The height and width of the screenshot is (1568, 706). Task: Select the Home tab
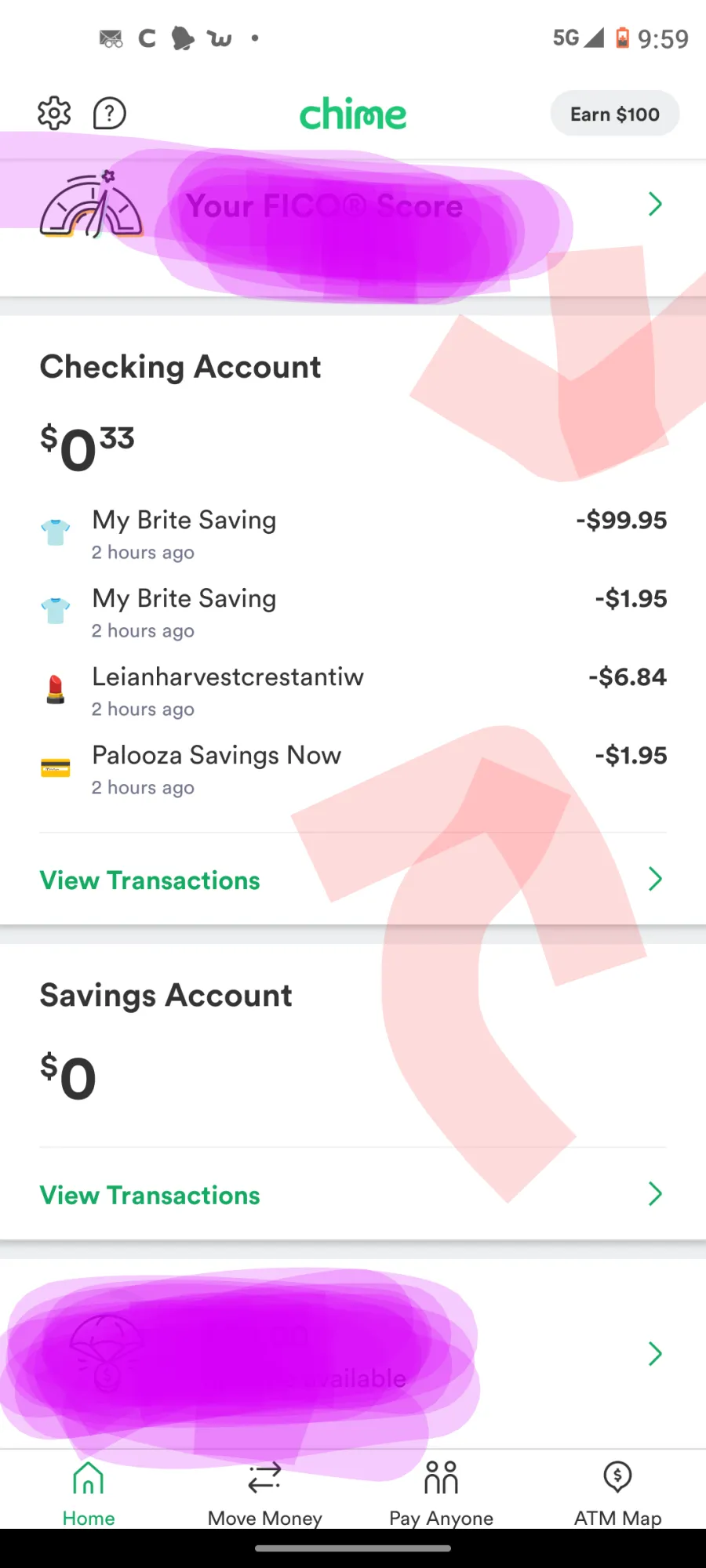point(89,1494)
